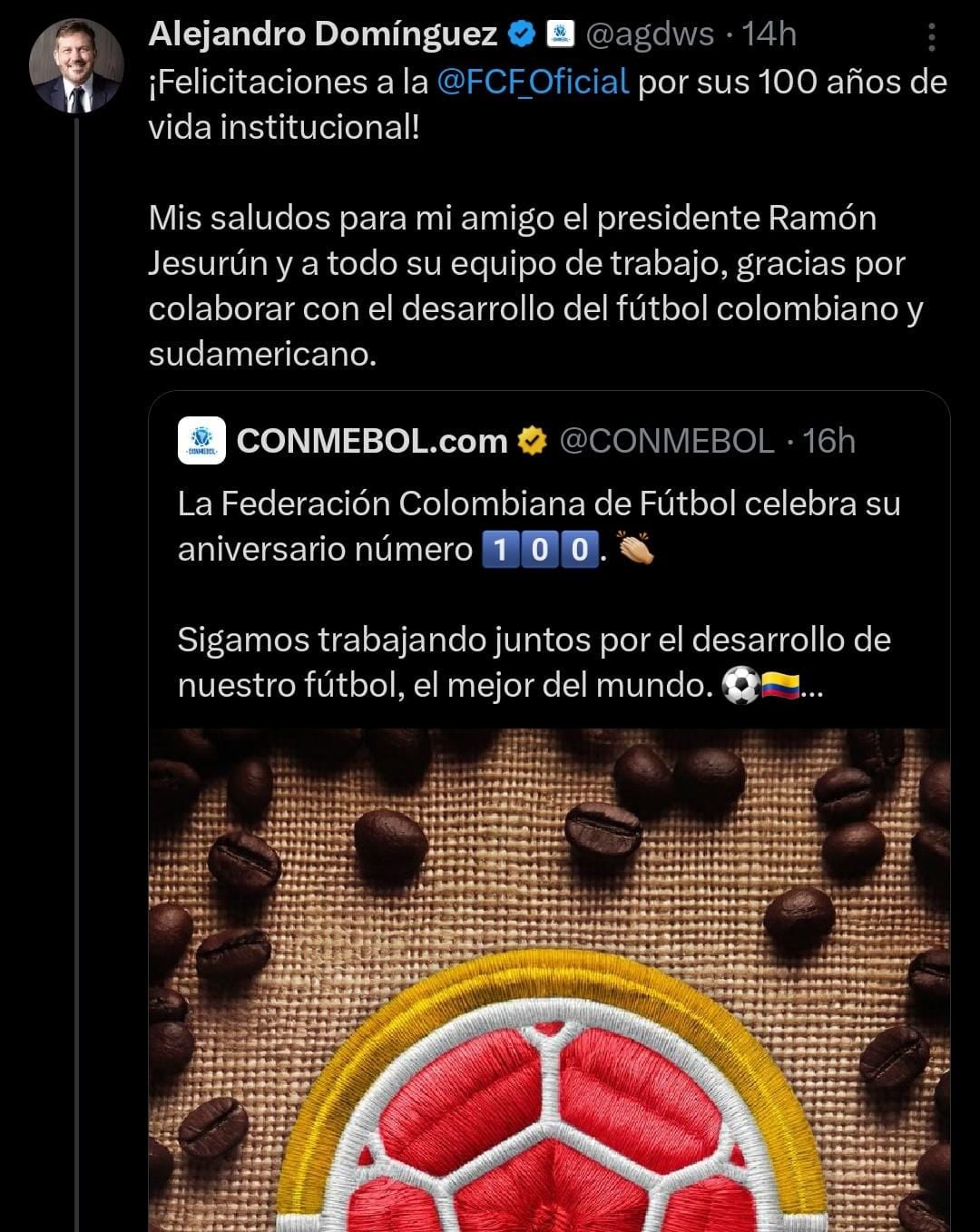Click Alejandro Domínguez's profile avatar
The height and width of the screenshot is (1232, 980).
tap(74, 66)
